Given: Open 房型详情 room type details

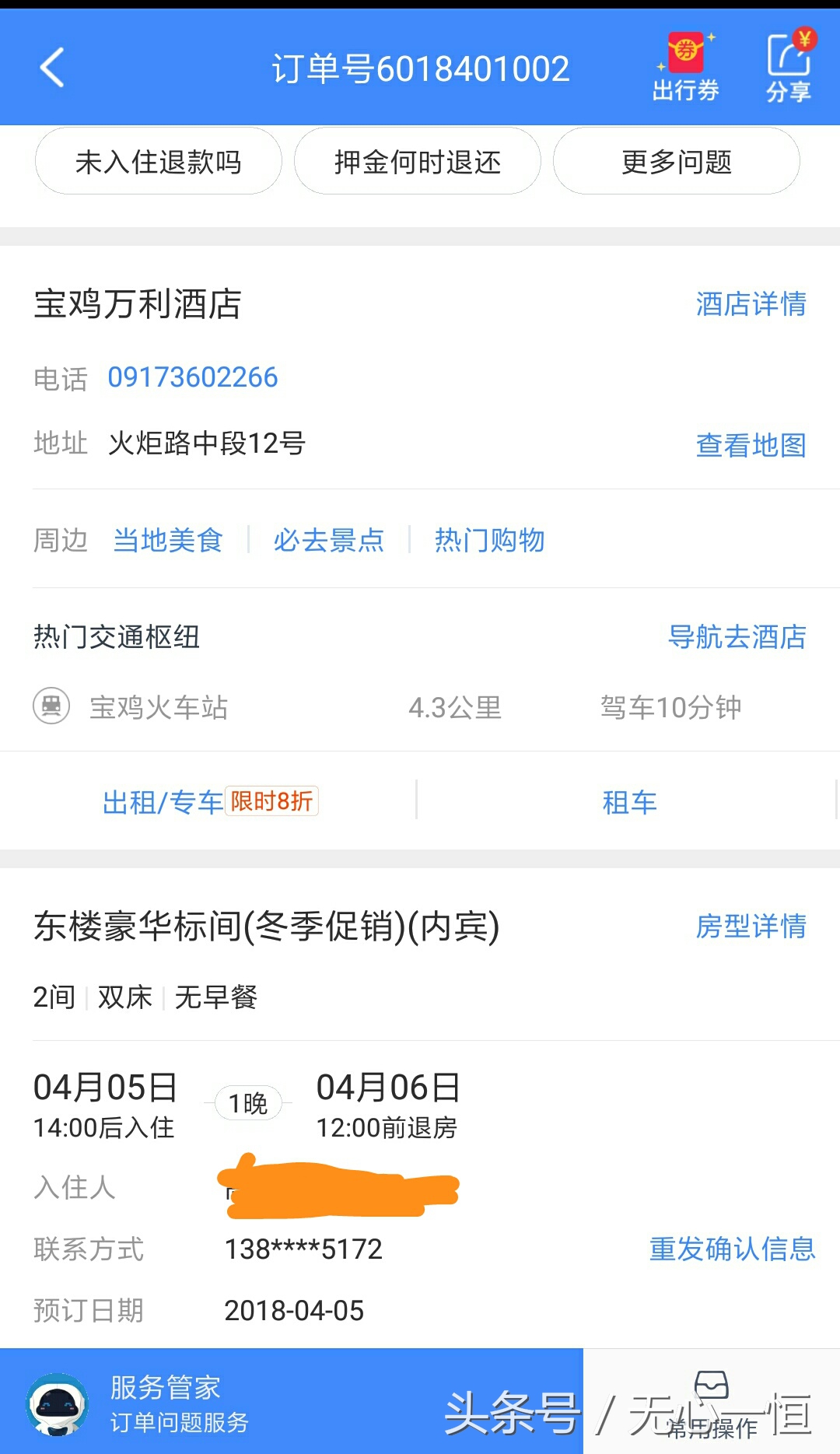Looking at the screenshot, I should click(749, 927).
